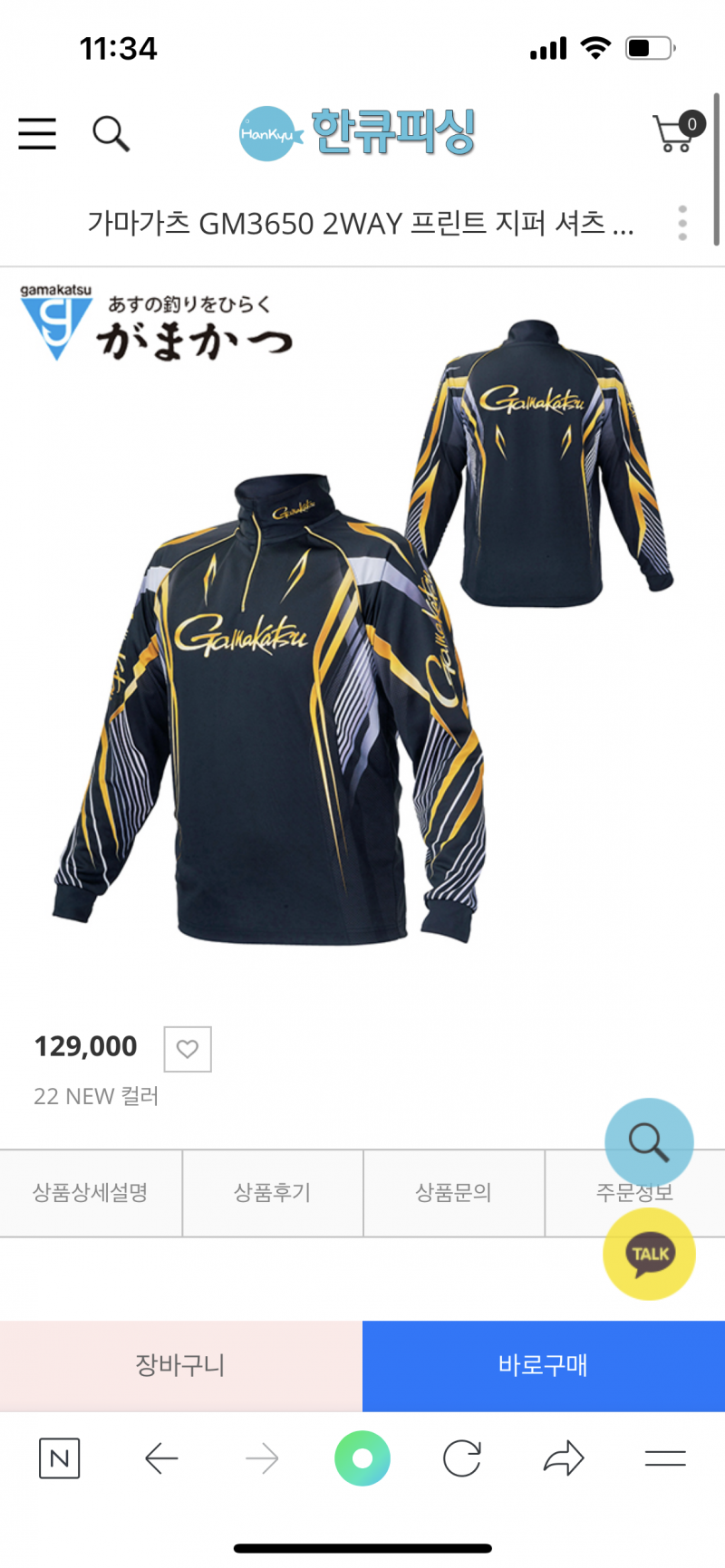Open the shopping cart
The height and width of the screenshot is (1568, 725).
pyautogui.click(x=676, y=133)
